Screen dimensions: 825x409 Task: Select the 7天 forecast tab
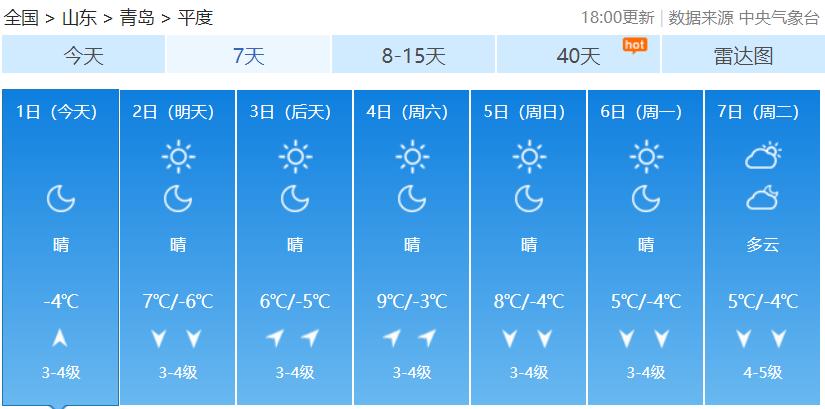[248, 56]
